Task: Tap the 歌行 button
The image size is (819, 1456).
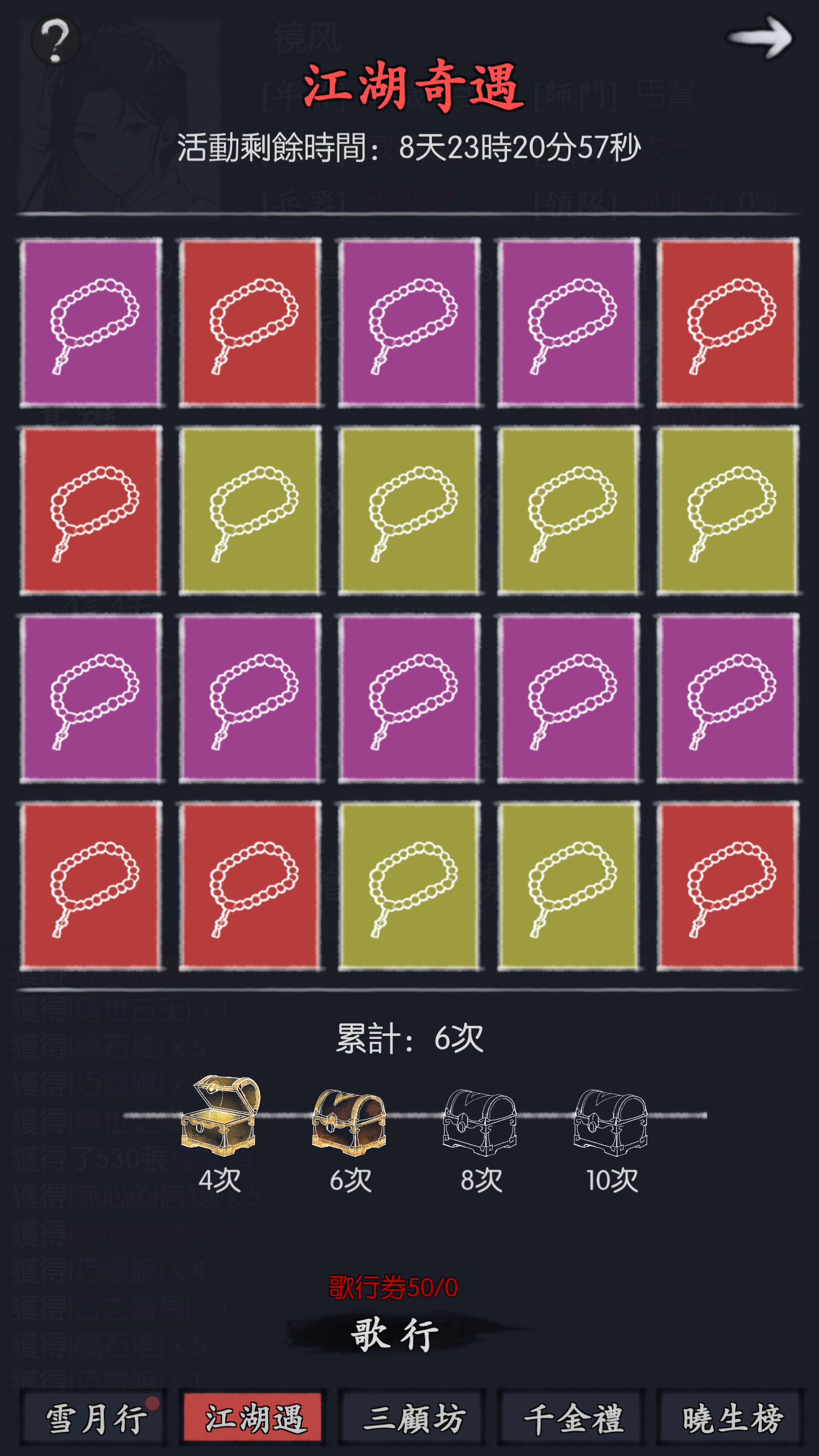Action: [396, 1334]
